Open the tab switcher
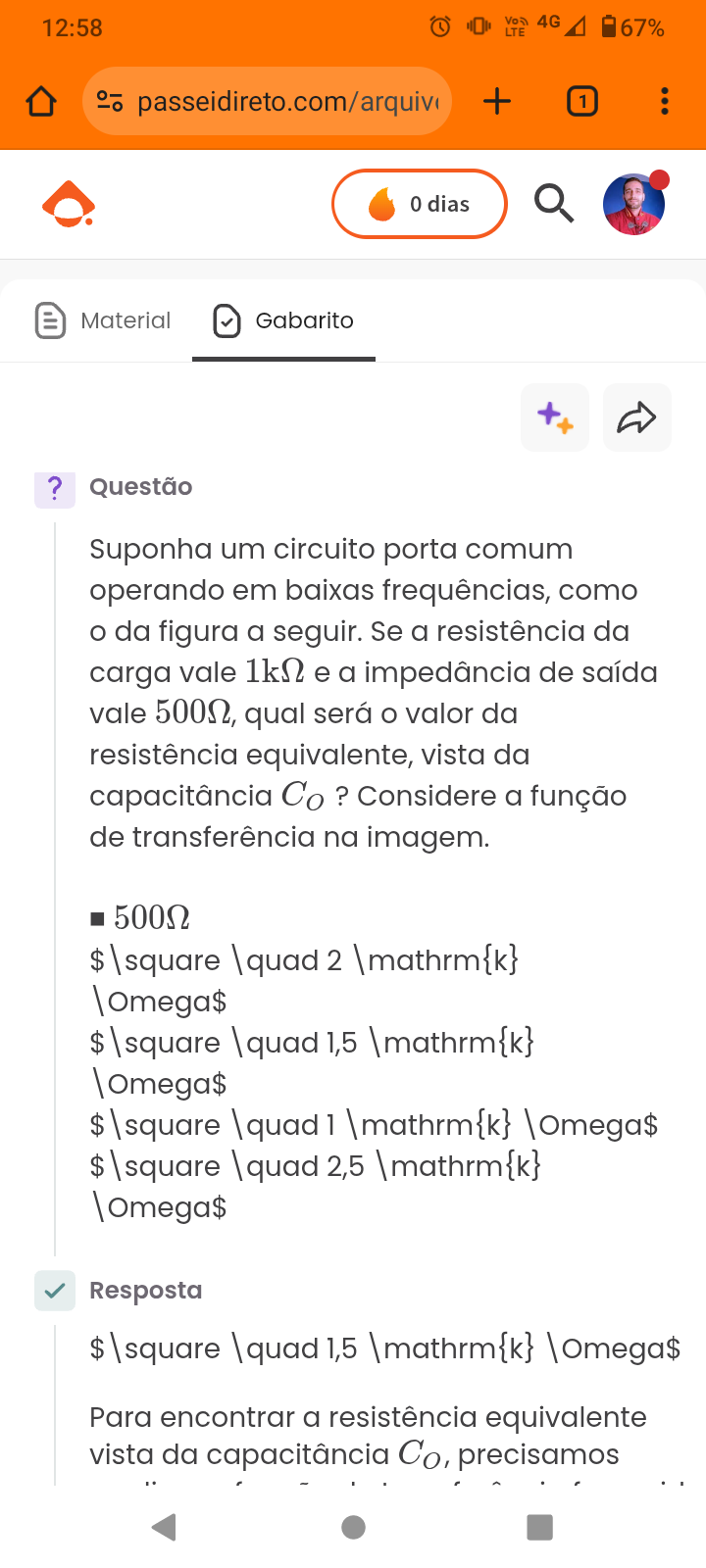The image size is (706, 1568). pyautogui.click(x=582, y=101)
